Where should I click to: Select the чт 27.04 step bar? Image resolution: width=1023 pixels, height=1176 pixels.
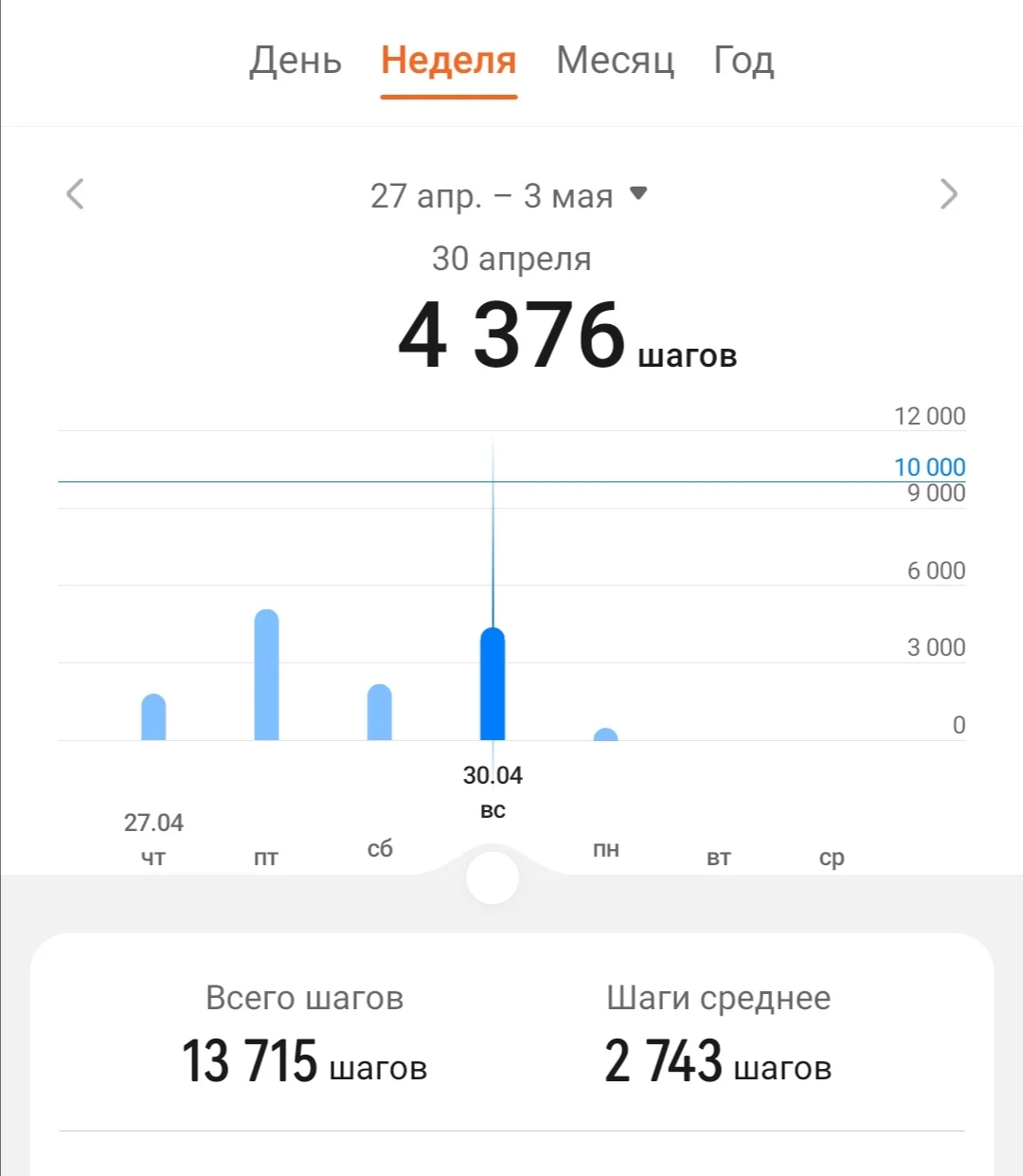point(153,717)
